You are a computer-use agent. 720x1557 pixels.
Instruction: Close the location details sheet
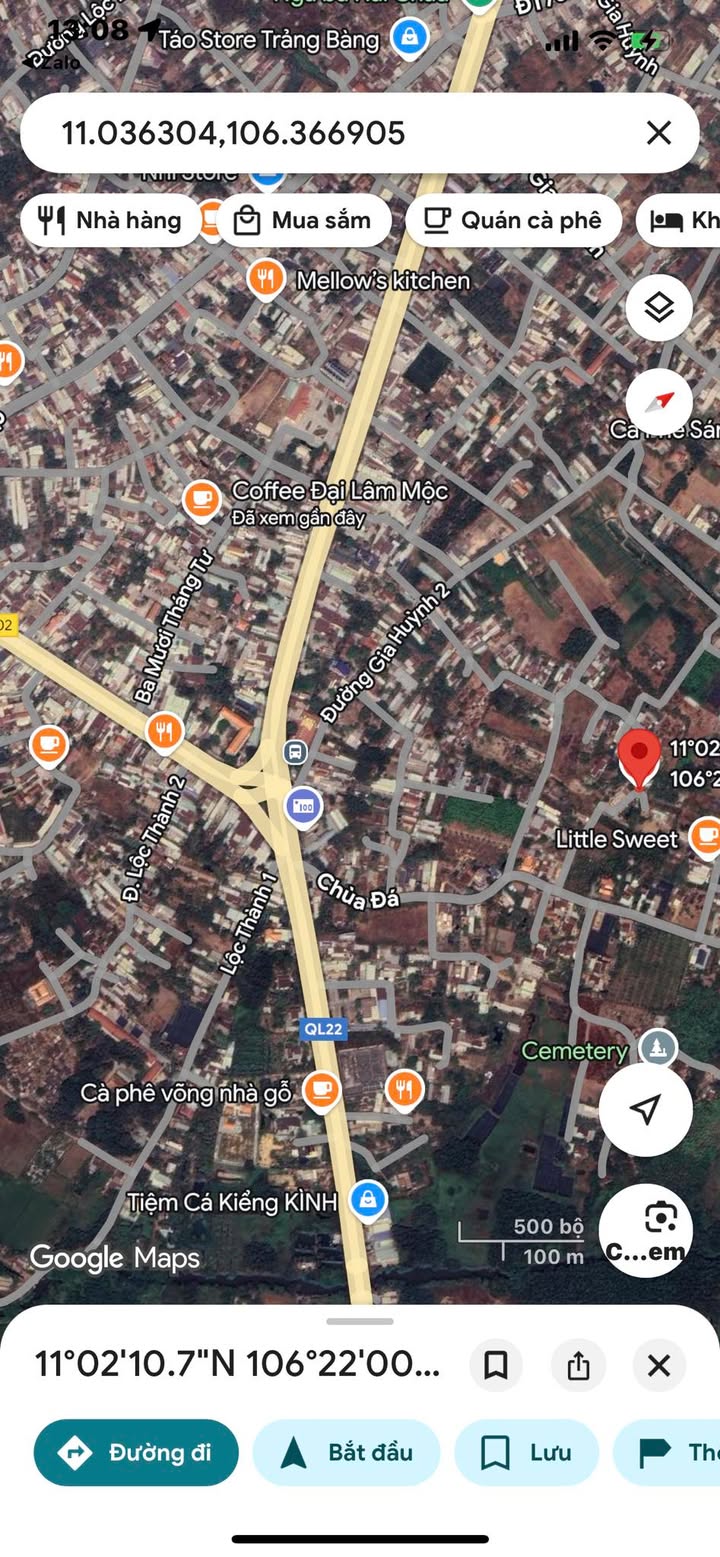click(x=659, y=1365)
